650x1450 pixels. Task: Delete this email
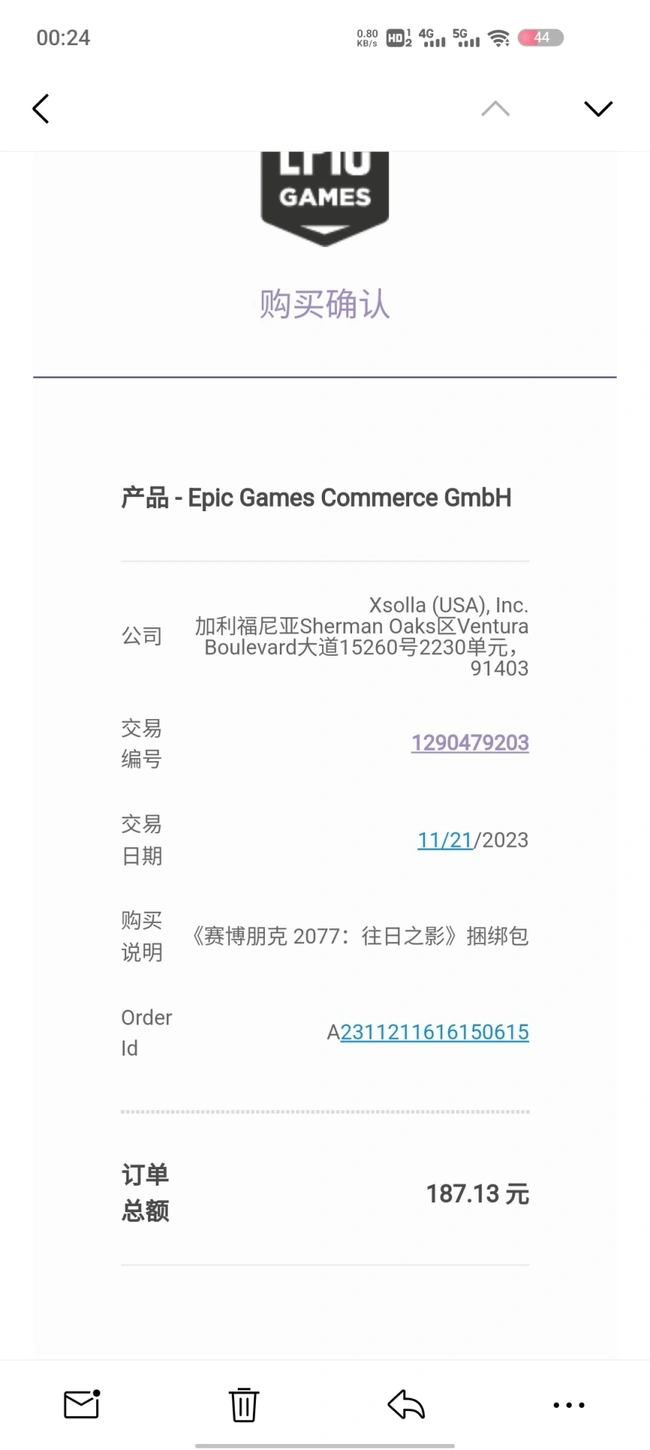pos(244,1404)
